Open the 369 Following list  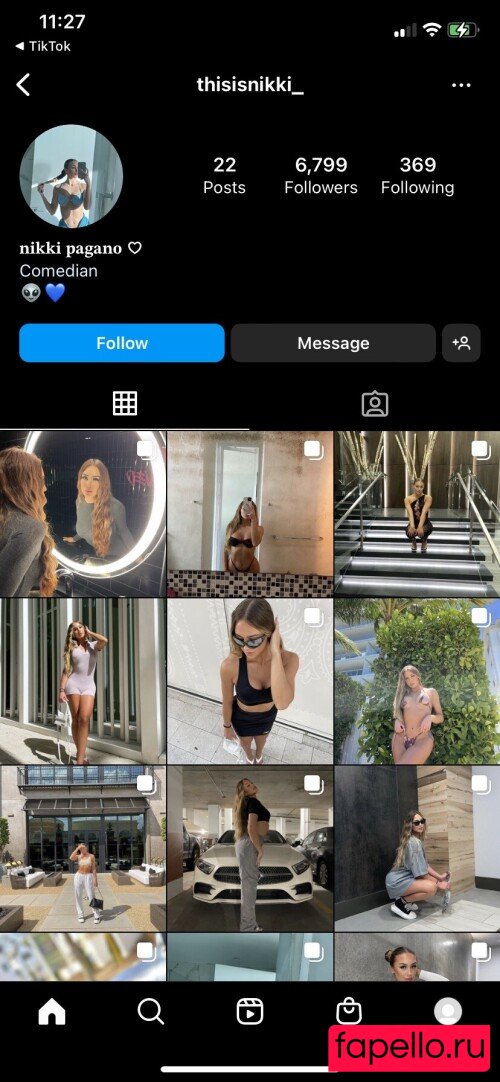click(418, 175)
